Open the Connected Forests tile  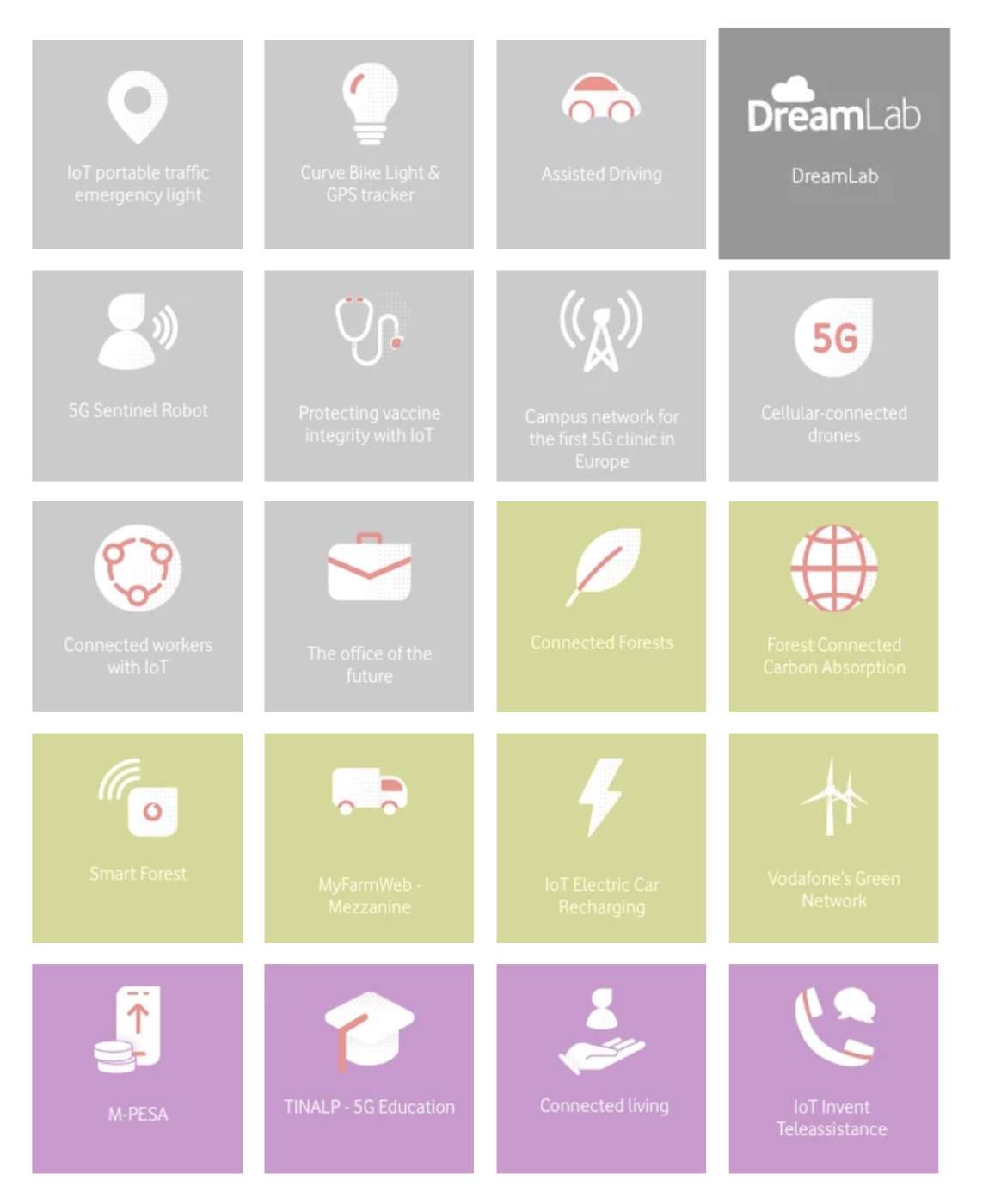[x=601, y=606]
